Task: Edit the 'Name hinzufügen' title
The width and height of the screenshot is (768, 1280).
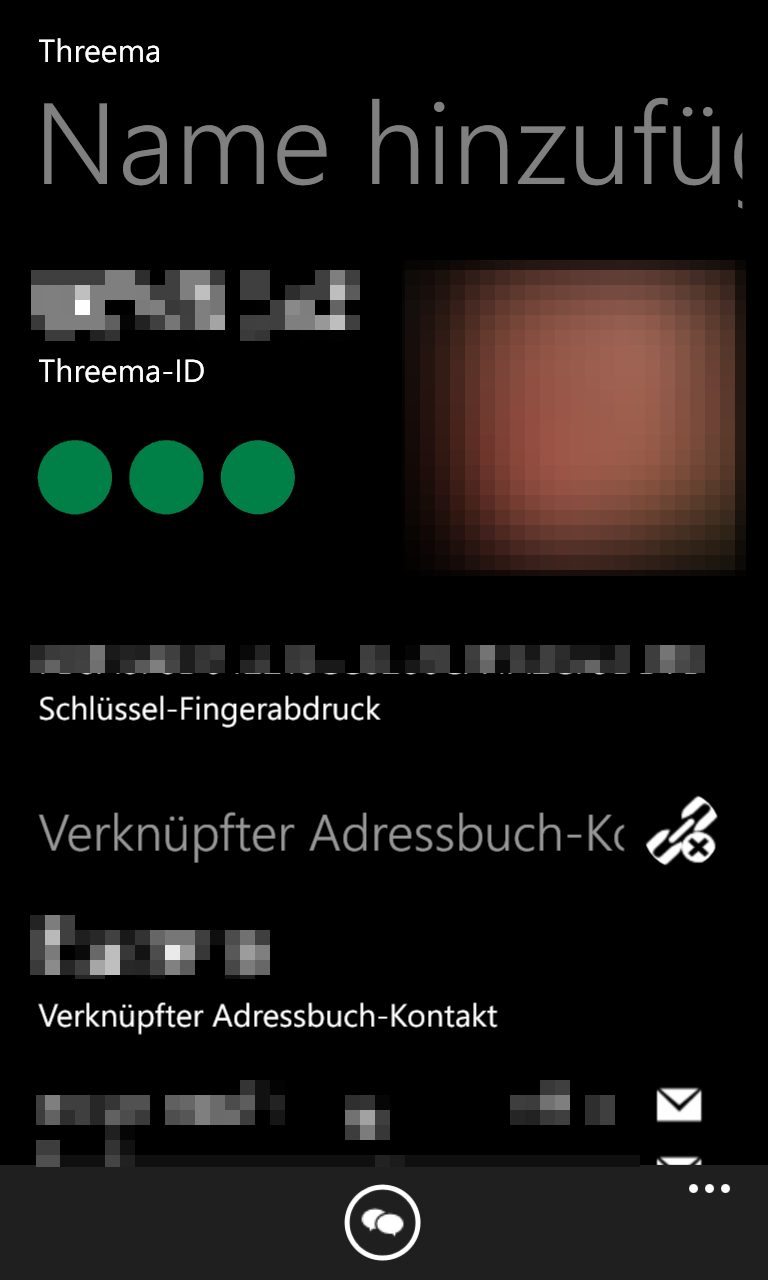Action: tap(391, 144)
